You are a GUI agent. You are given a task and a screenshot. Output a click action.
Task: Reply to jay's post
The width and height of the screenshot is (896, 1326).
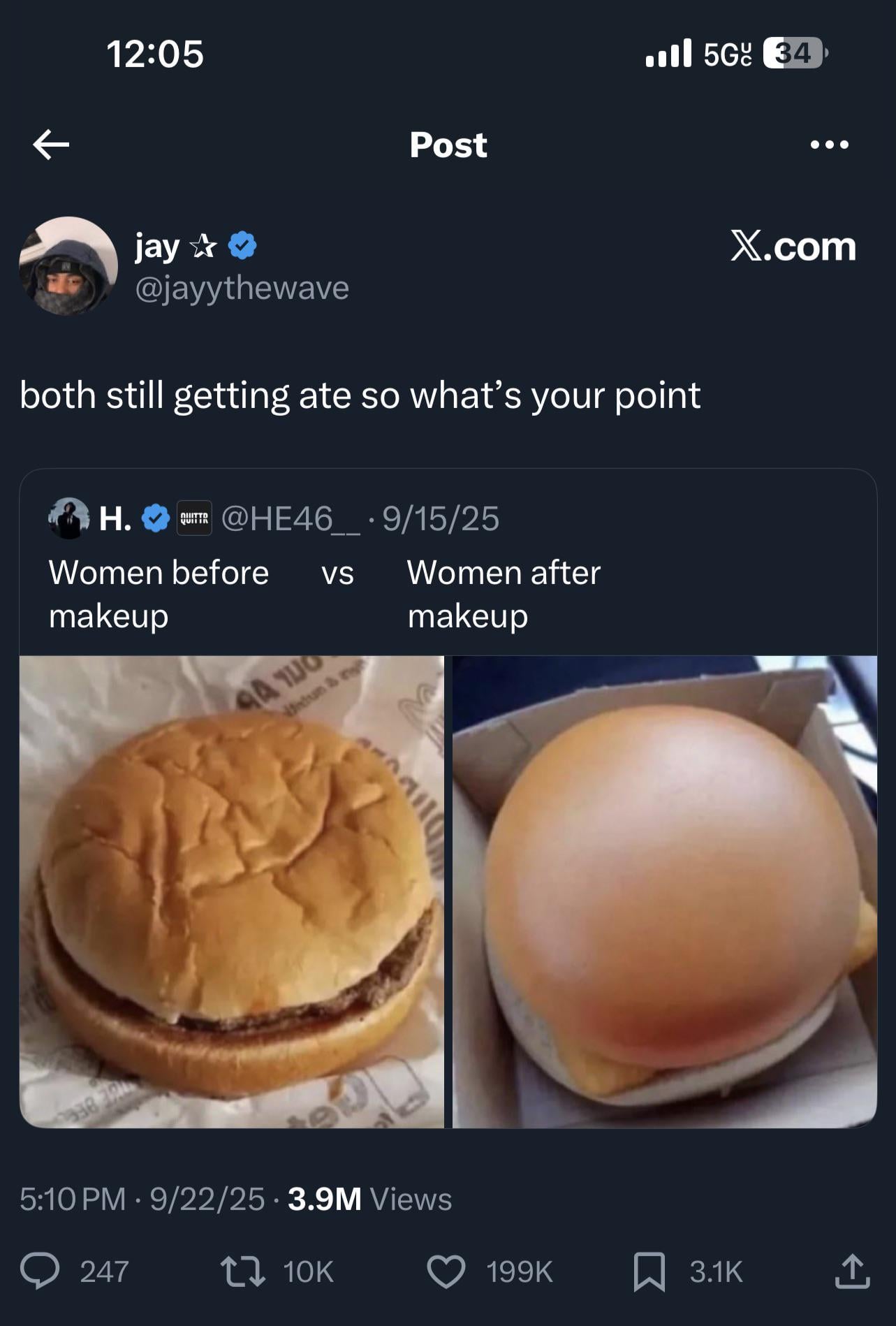point(40,1272)
